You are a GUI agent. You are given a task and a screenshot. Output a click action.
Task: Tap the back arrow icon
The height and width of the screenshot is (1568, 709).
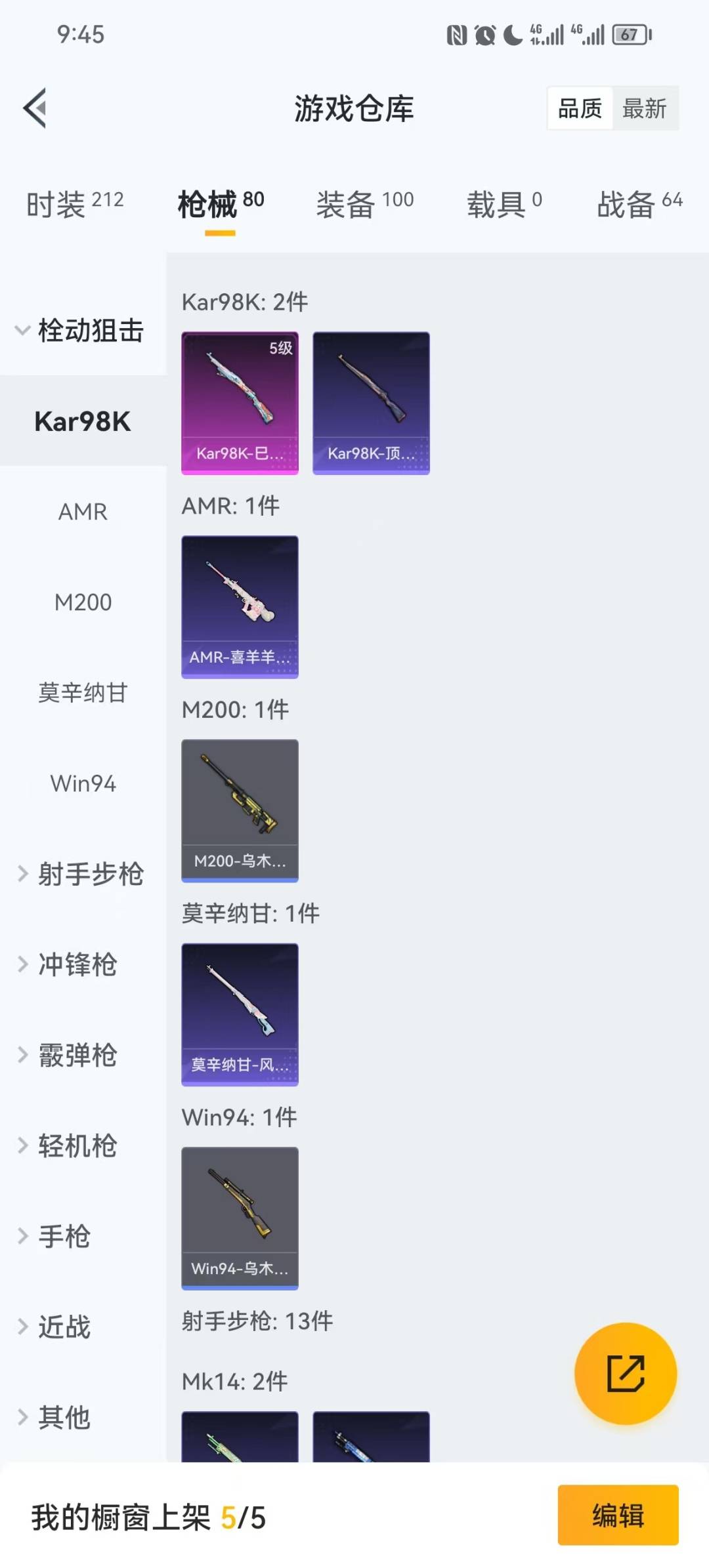click(35, 108)
